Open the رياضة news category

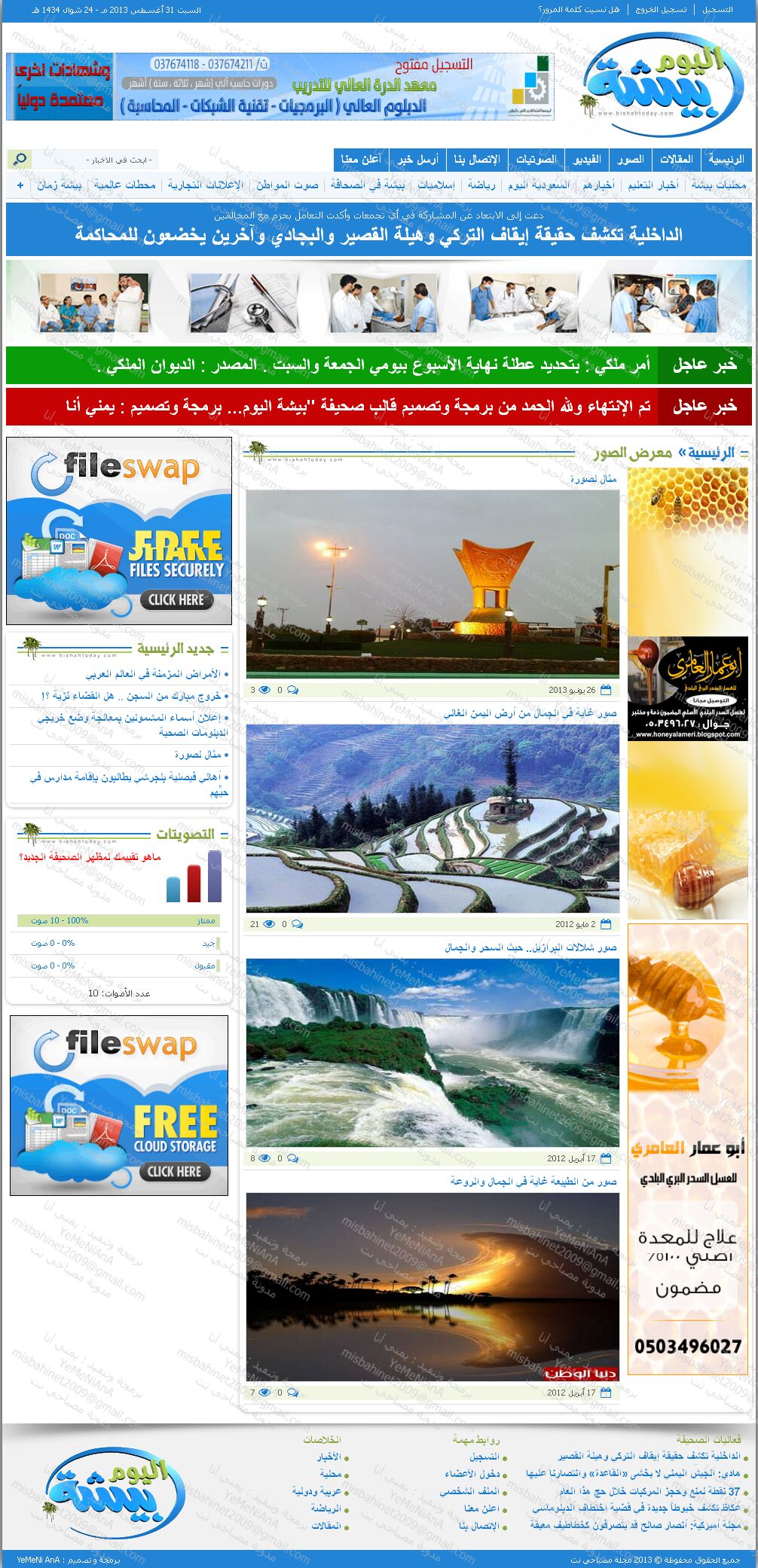[481, 185]
